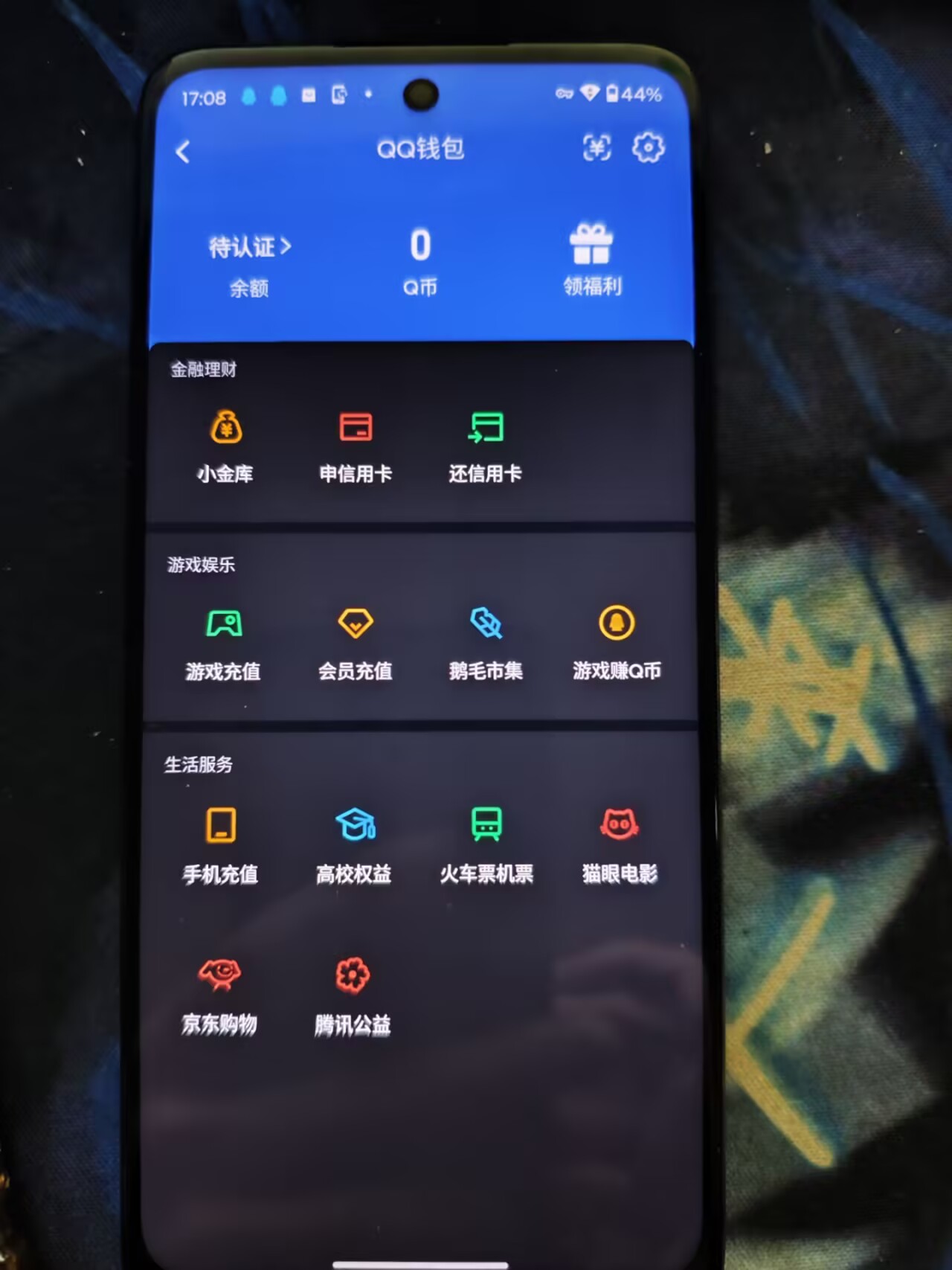View Q币 balance
The height and width of the screenshot is (1270, 952).
[420, 260]
